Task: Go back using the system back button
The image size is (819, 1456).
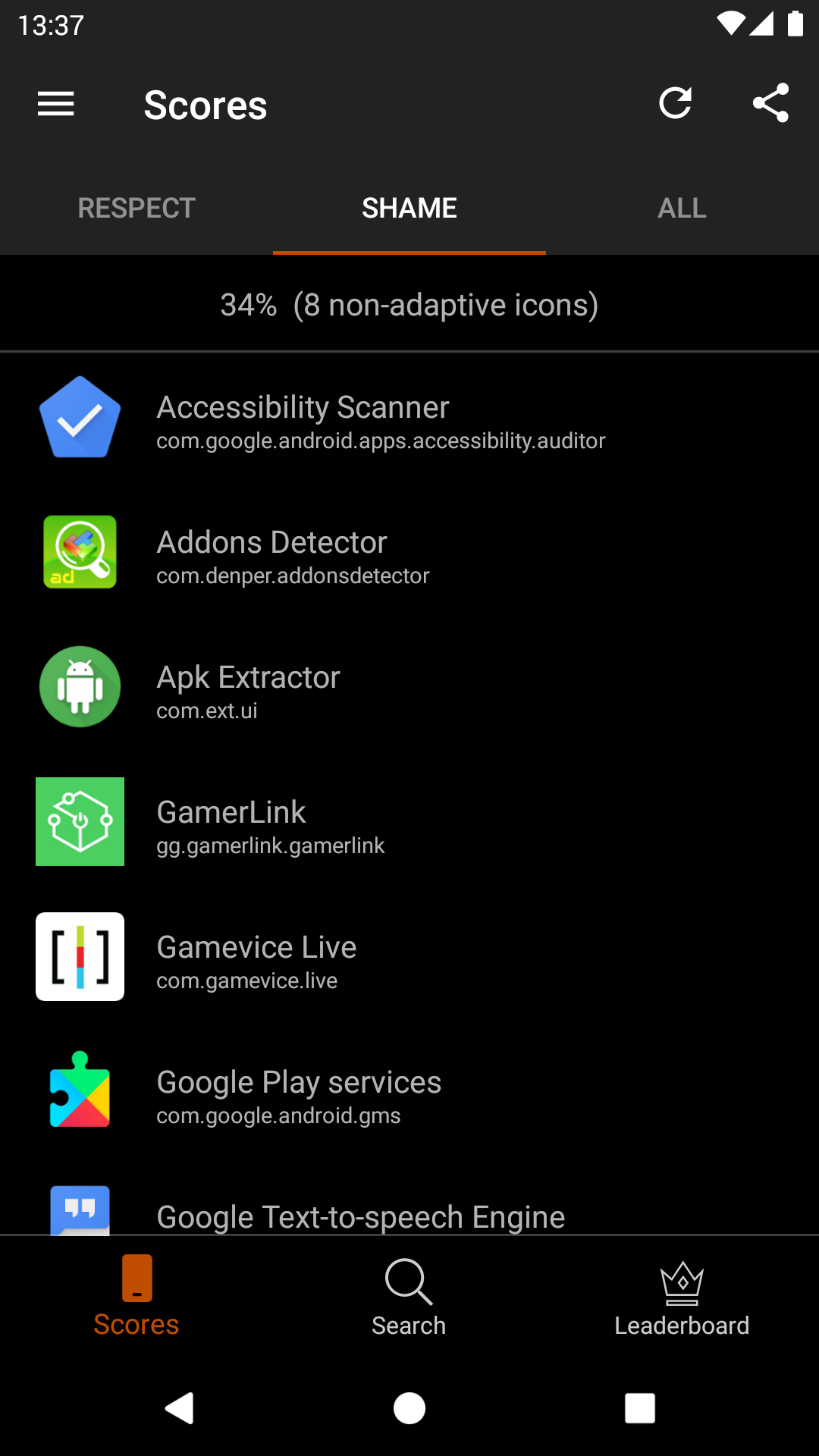Action: coord(180,1408)
